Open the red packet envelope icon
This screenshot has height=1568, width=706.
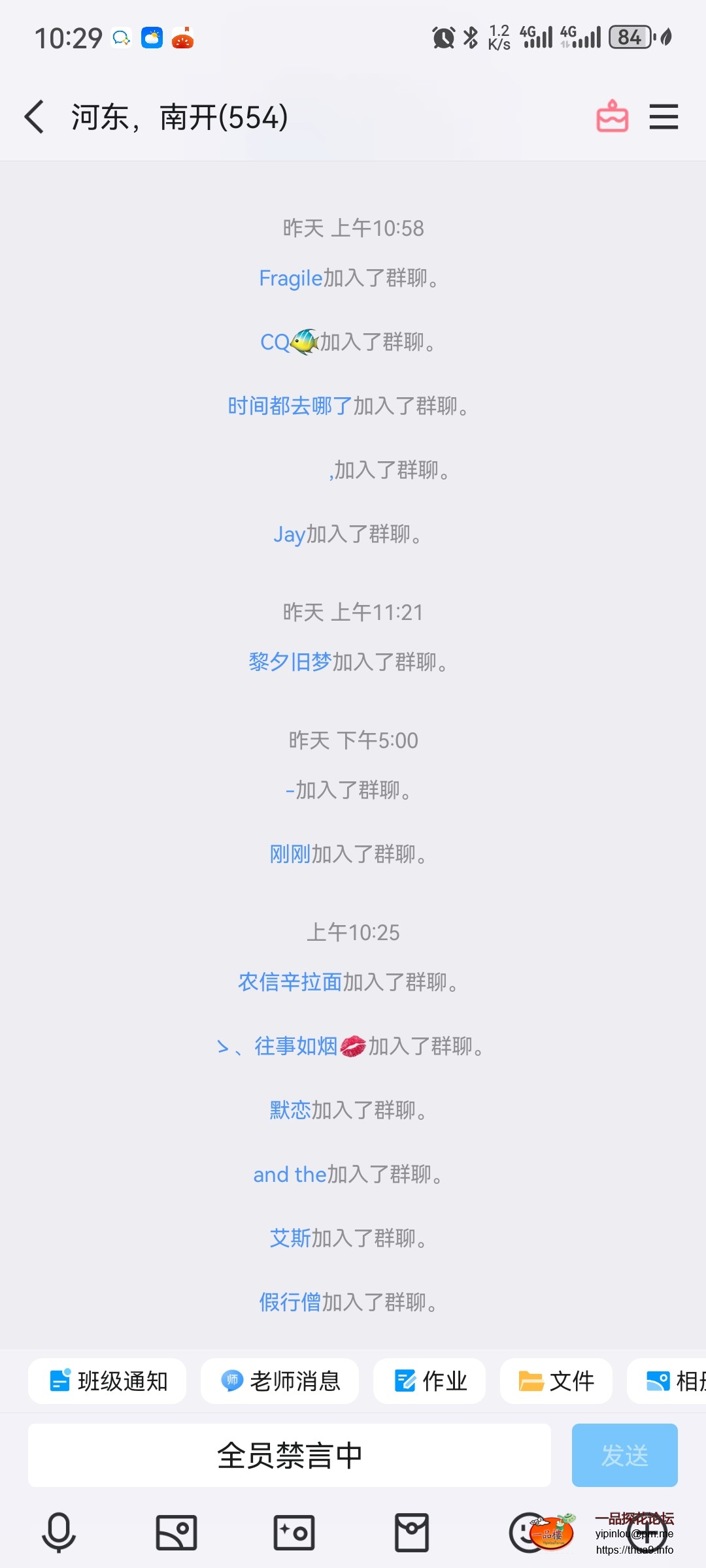coord(412,1531)
